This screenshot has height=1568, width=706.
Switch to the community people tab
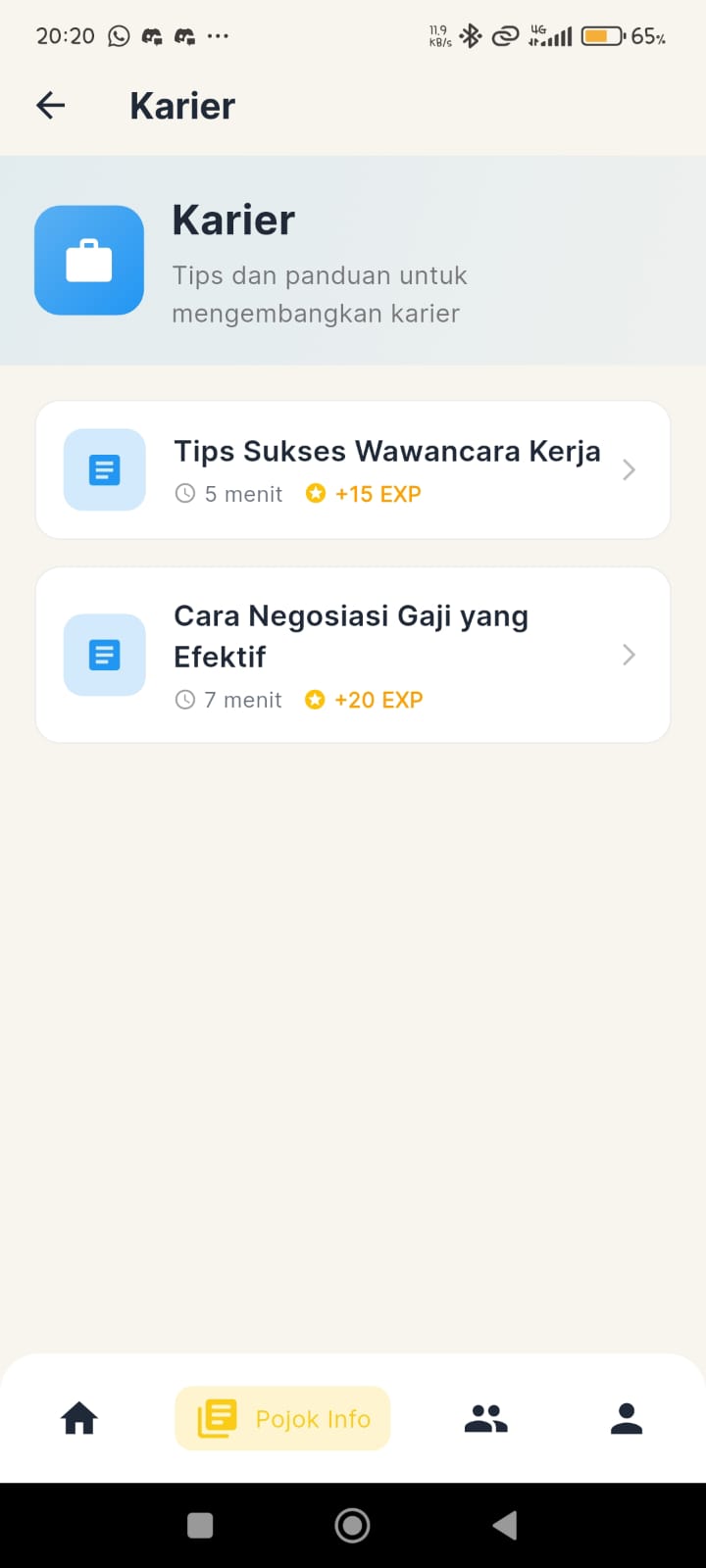point(485,1419)
